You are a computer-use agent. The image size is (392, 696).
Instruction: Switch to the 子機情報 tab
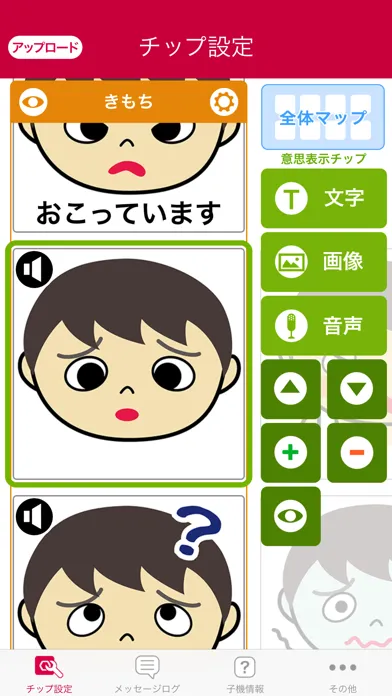point(245,674)
